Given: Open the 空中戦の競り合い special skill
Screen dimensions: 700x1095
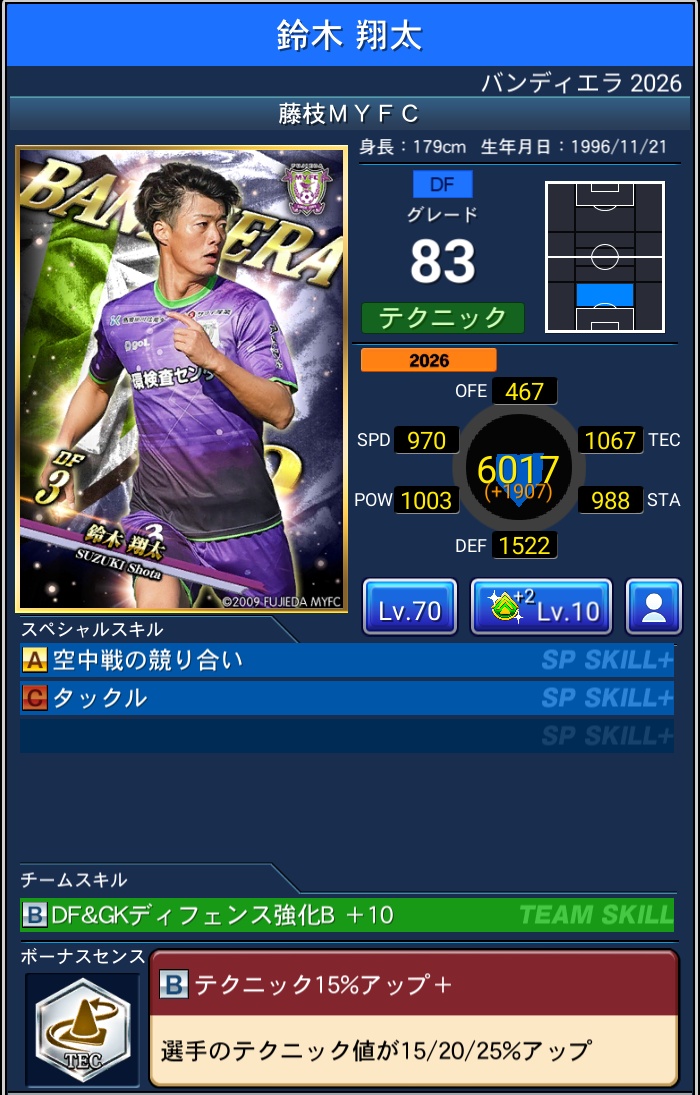Looking at the screenshot, I should (x=346, y=660).
